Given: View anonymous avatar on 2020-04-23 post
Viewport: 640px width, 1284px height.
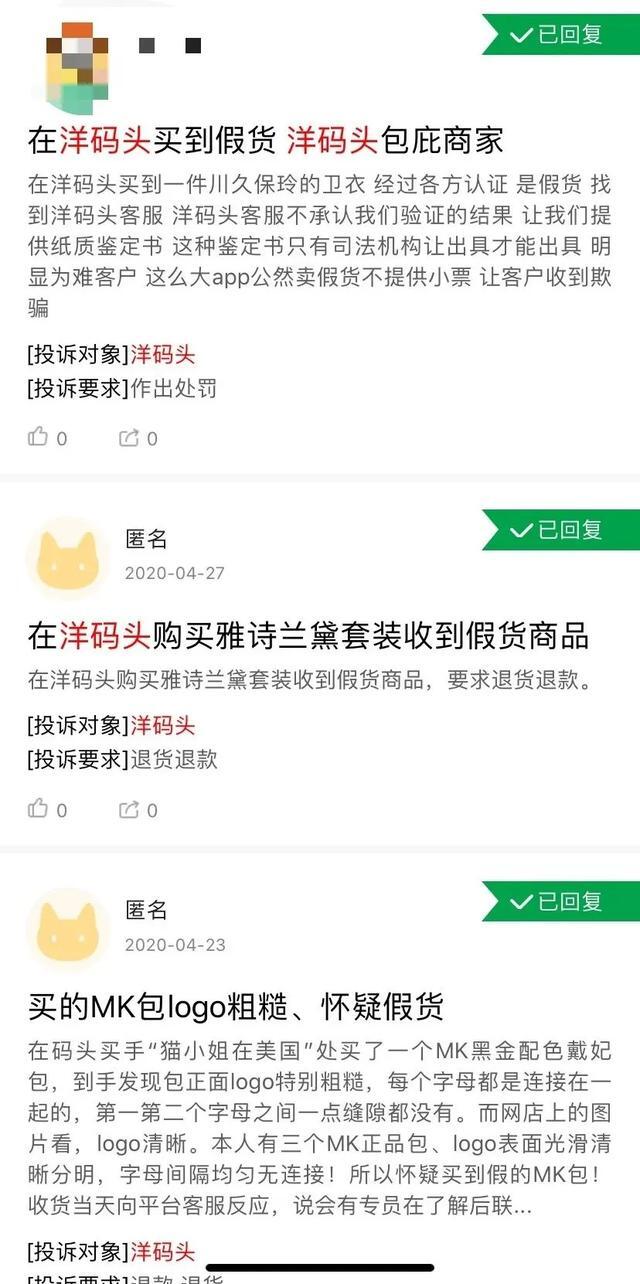Looking at the screenshot, I should (67, 928).
